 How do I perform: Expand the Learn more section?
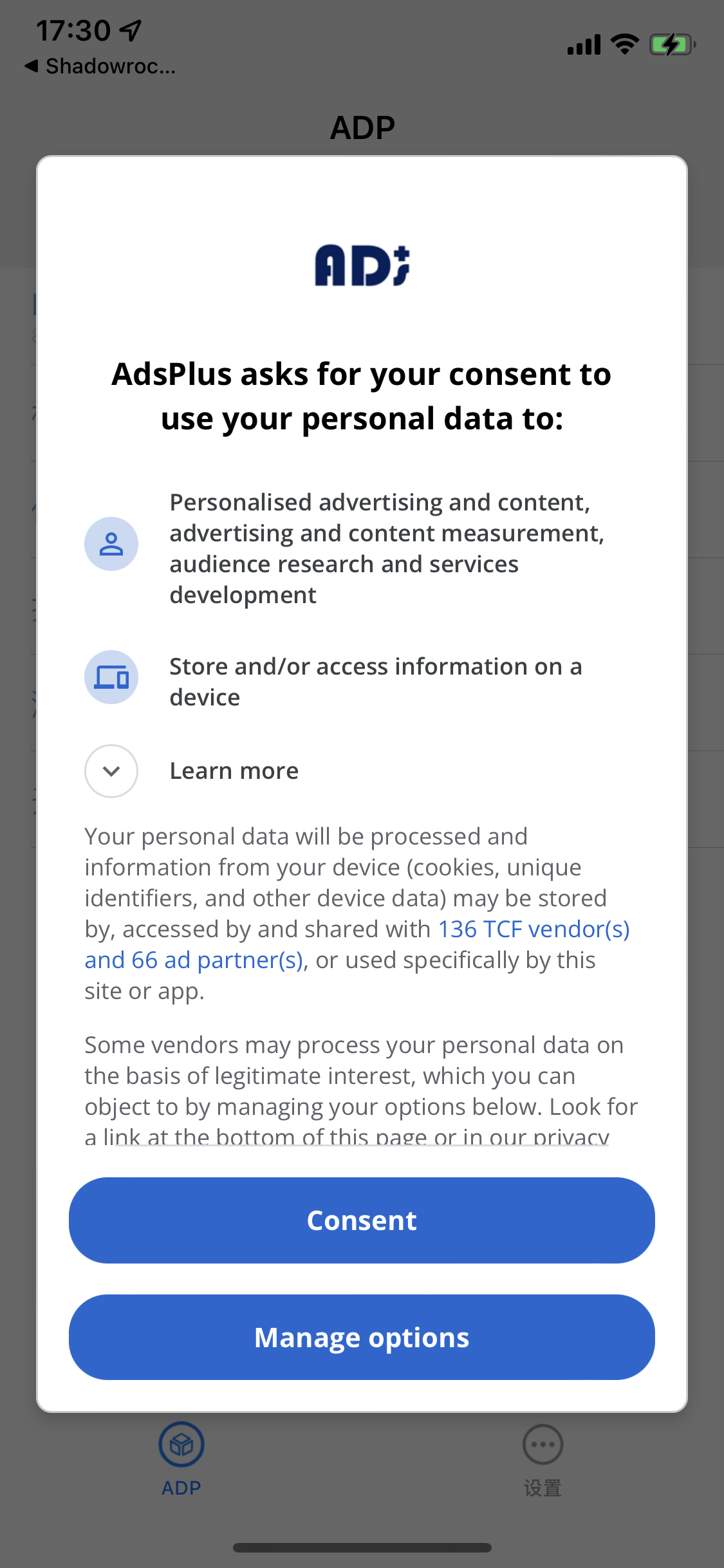111,770
